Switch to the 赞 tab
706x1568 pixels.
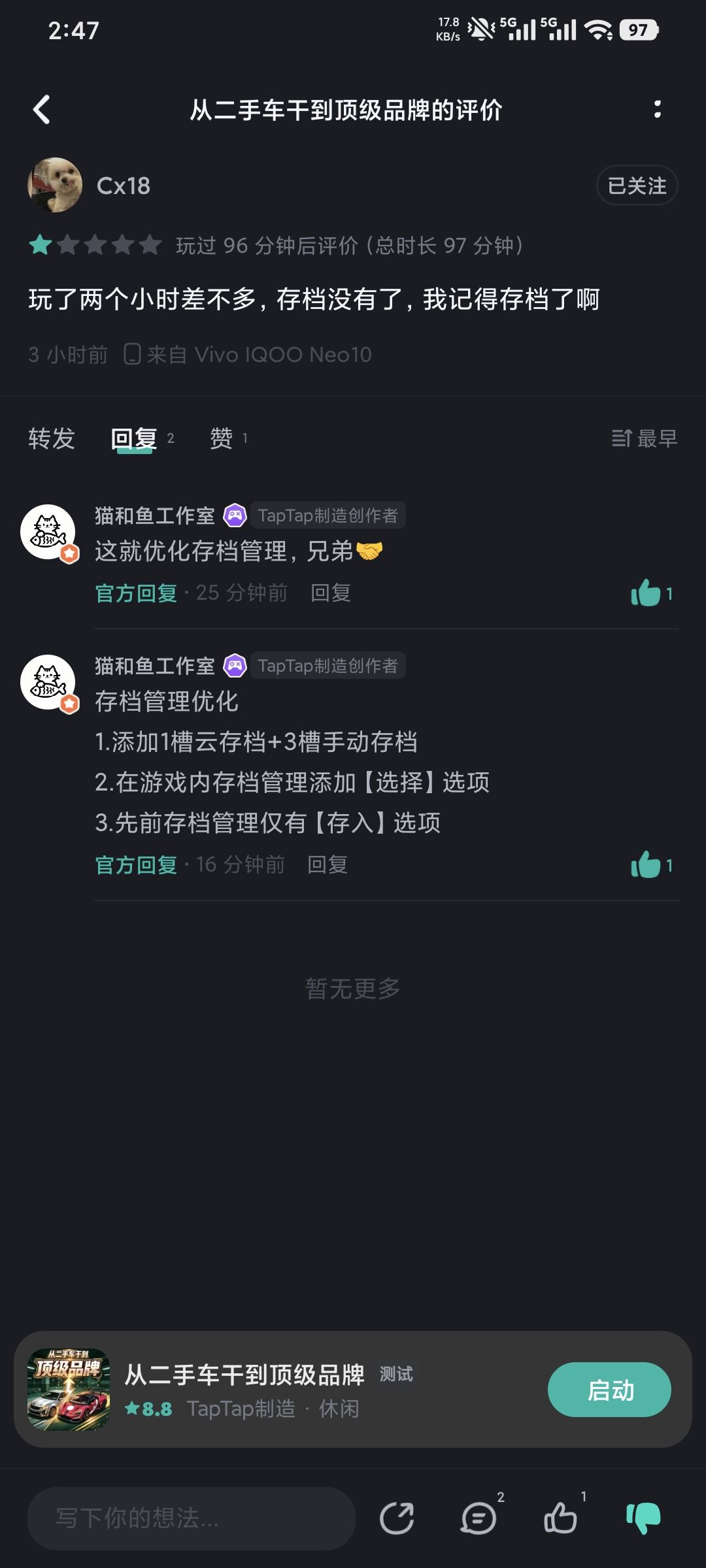[x=221, y=438]
